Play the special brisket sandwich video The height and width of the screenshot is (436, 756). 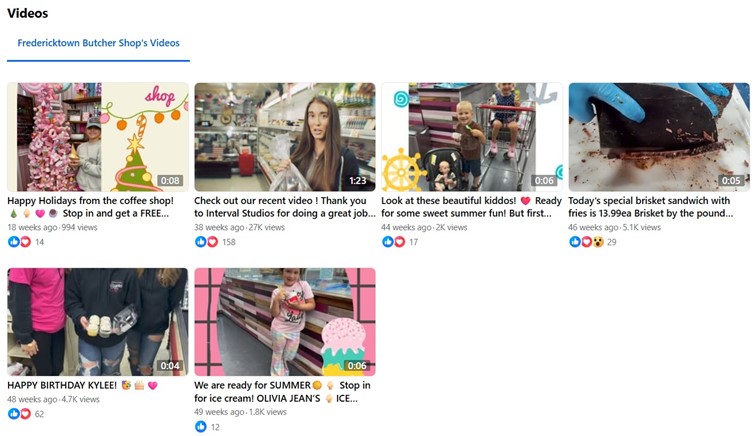click(x=658, y=137)
